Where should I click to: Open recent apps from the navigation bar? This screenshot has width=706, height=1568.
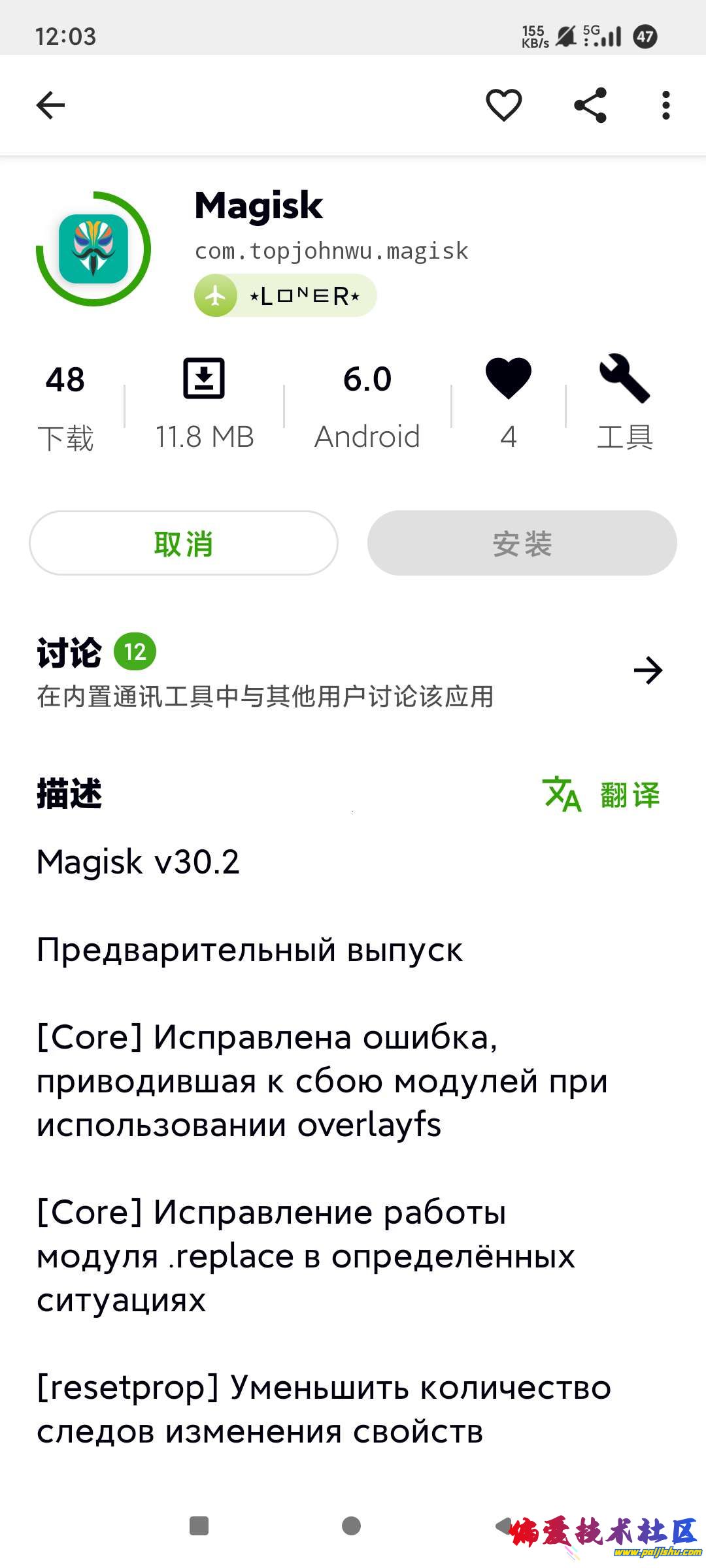tap(199, 1526)
